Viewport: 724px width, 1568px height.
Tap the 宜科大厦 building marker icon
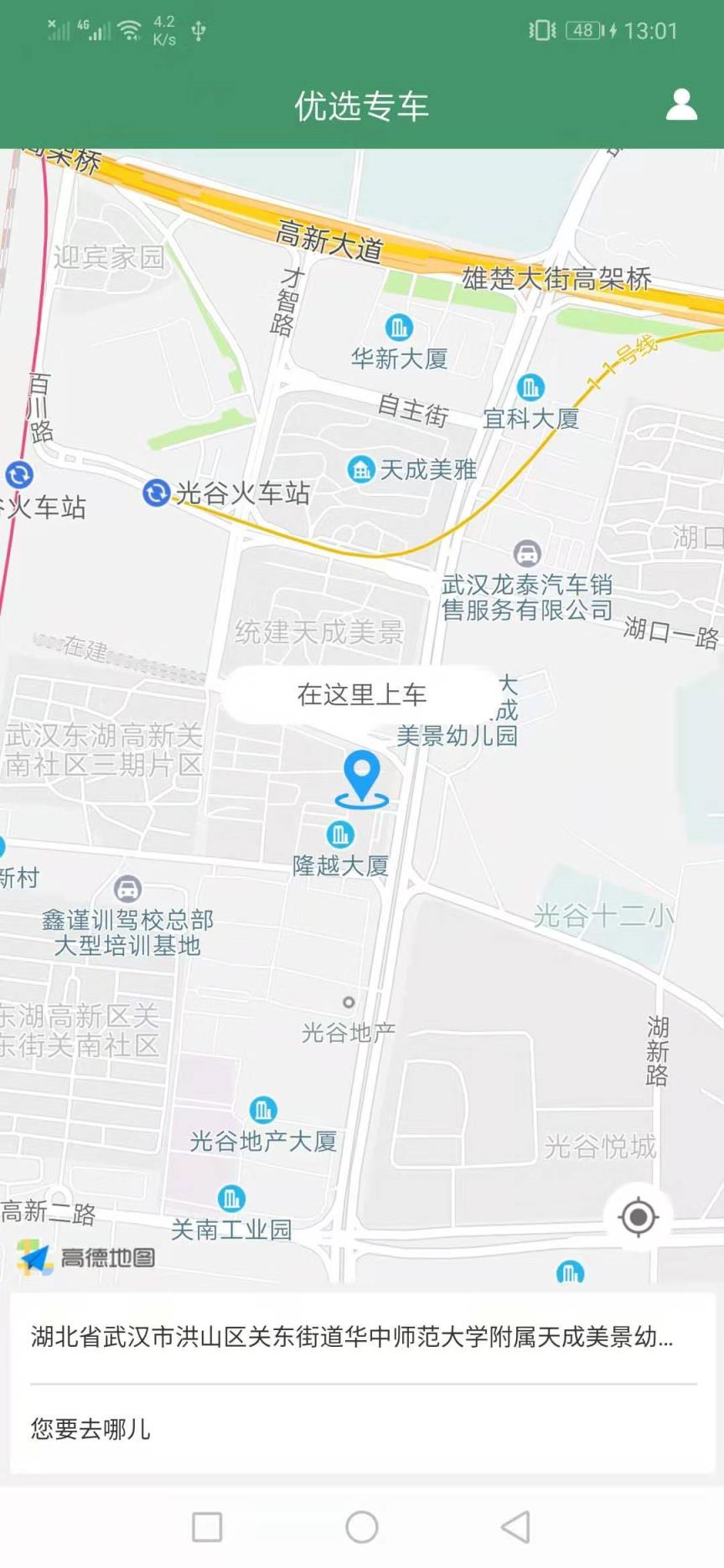[x=530, y=387]
